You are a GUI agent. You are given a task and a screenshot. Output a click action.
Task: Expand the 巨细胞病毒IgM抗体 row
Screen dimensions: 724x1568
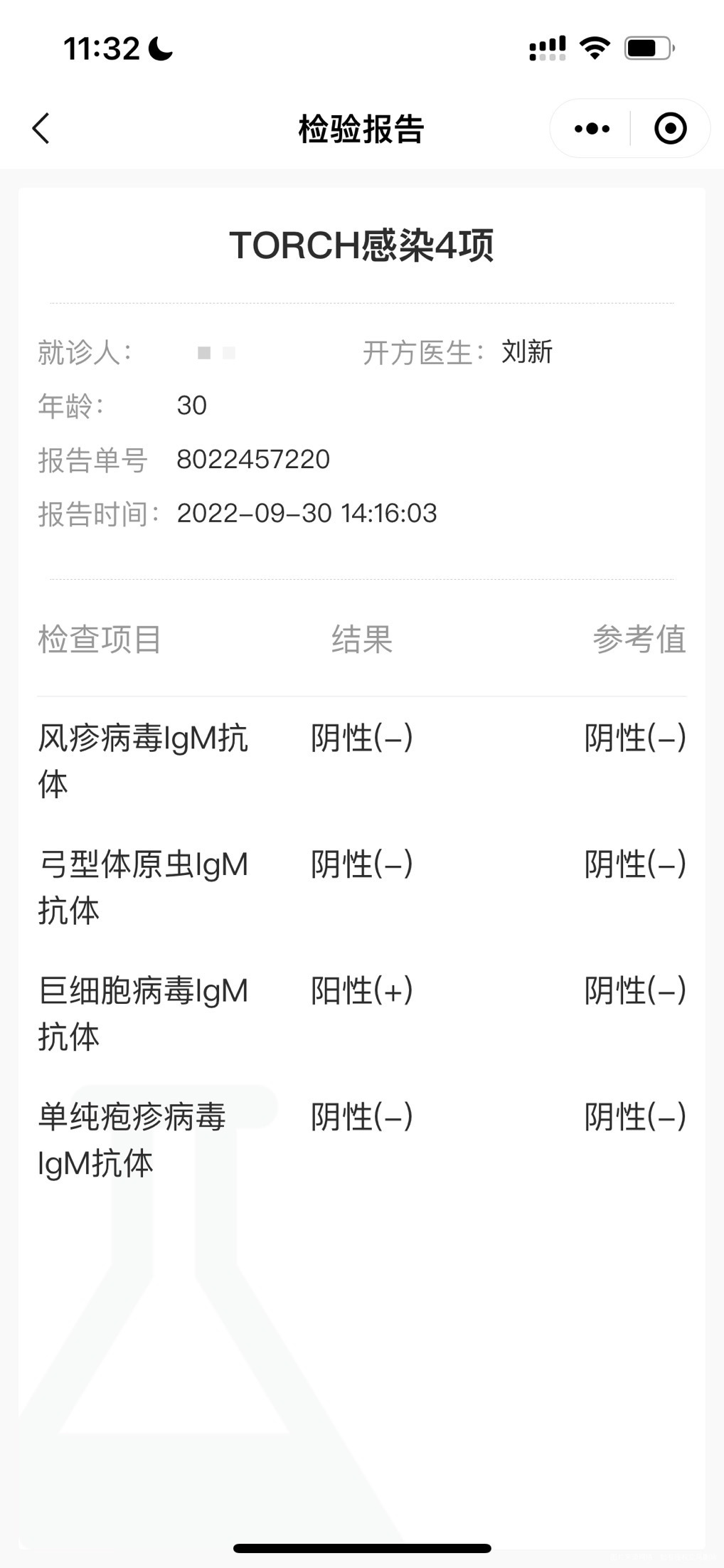coord(142,1010)
